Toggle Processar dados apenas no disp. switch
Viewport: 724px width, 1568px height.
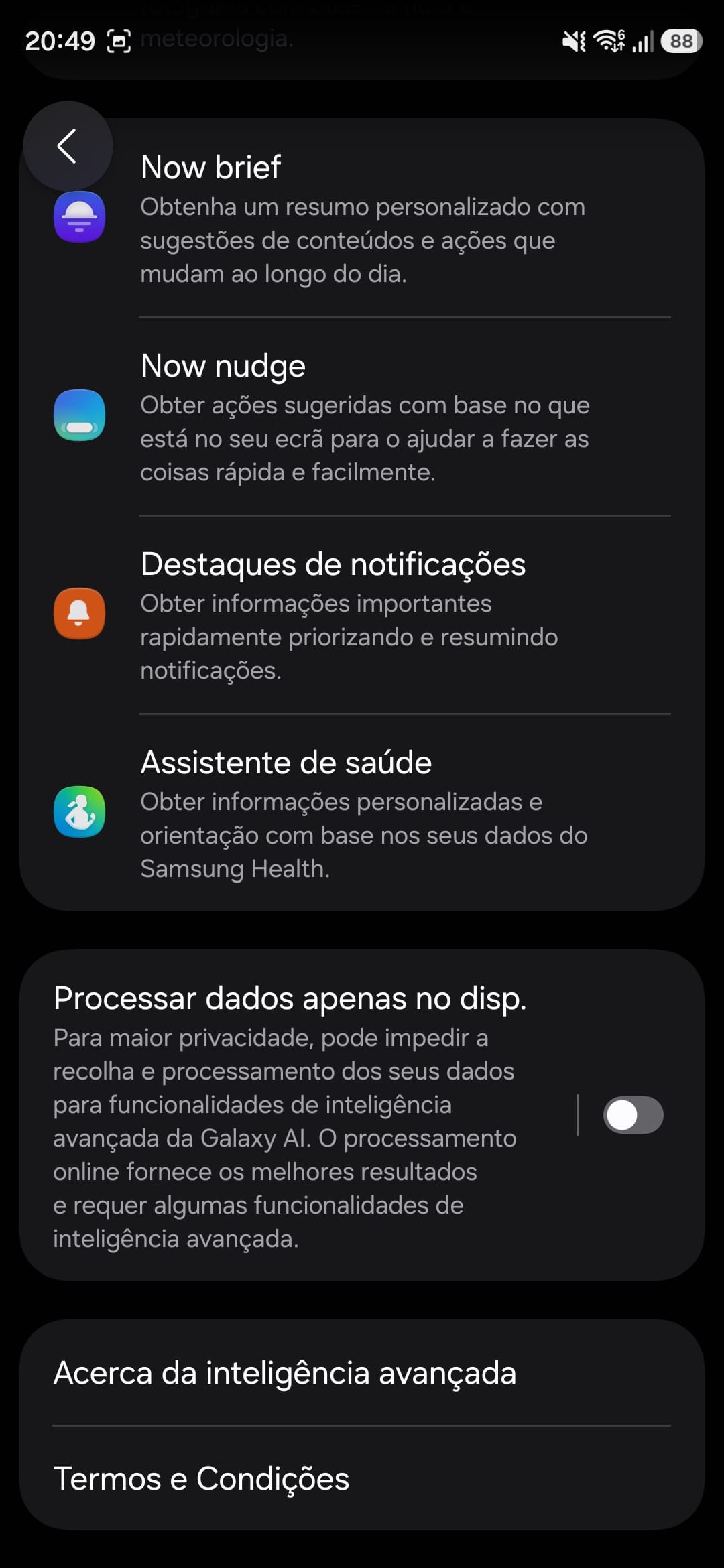pyautogui.click(x=633, y=1115)
